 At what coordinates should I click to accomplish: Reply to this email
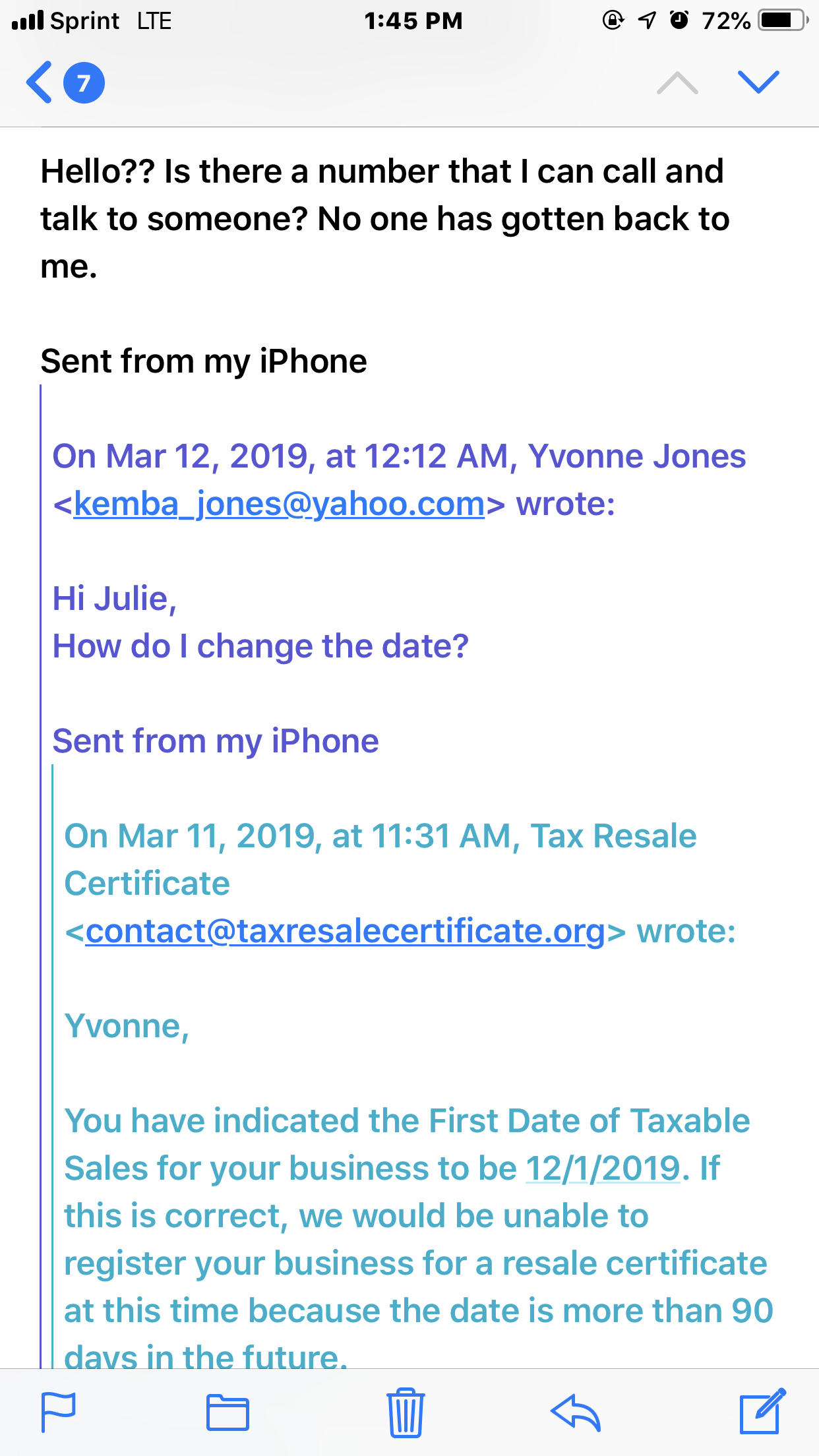coord(576,1412)
